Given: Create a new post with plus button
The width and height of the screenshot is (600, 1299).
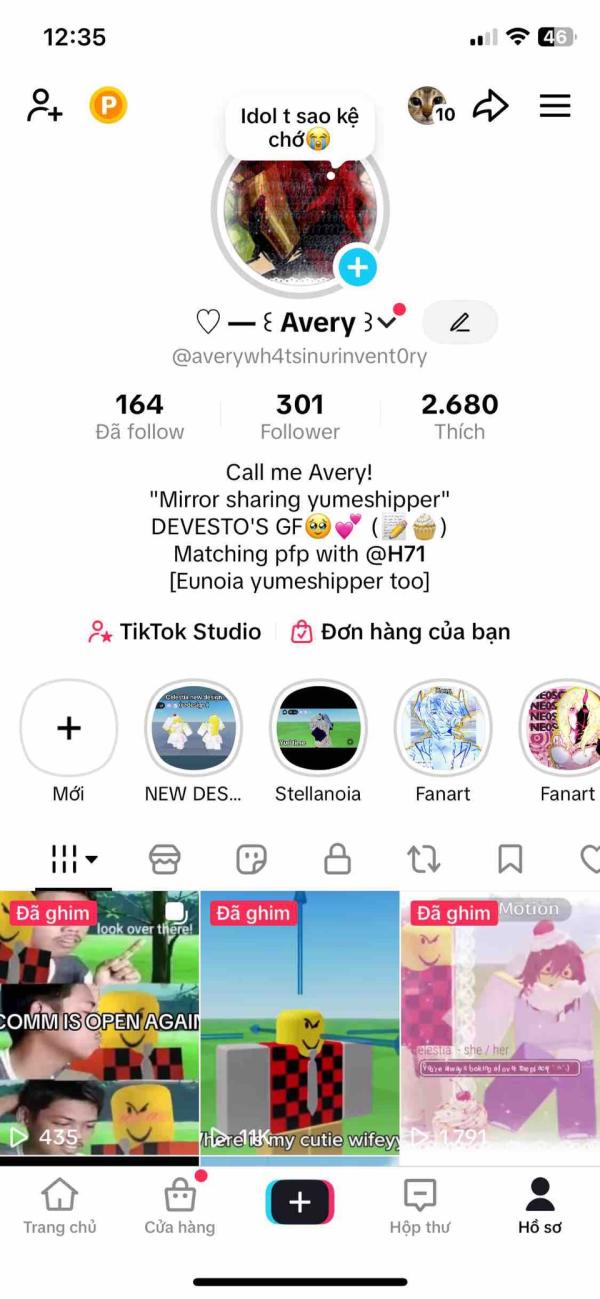Looking at the screenshot, I should click(x=300, y=1202).
